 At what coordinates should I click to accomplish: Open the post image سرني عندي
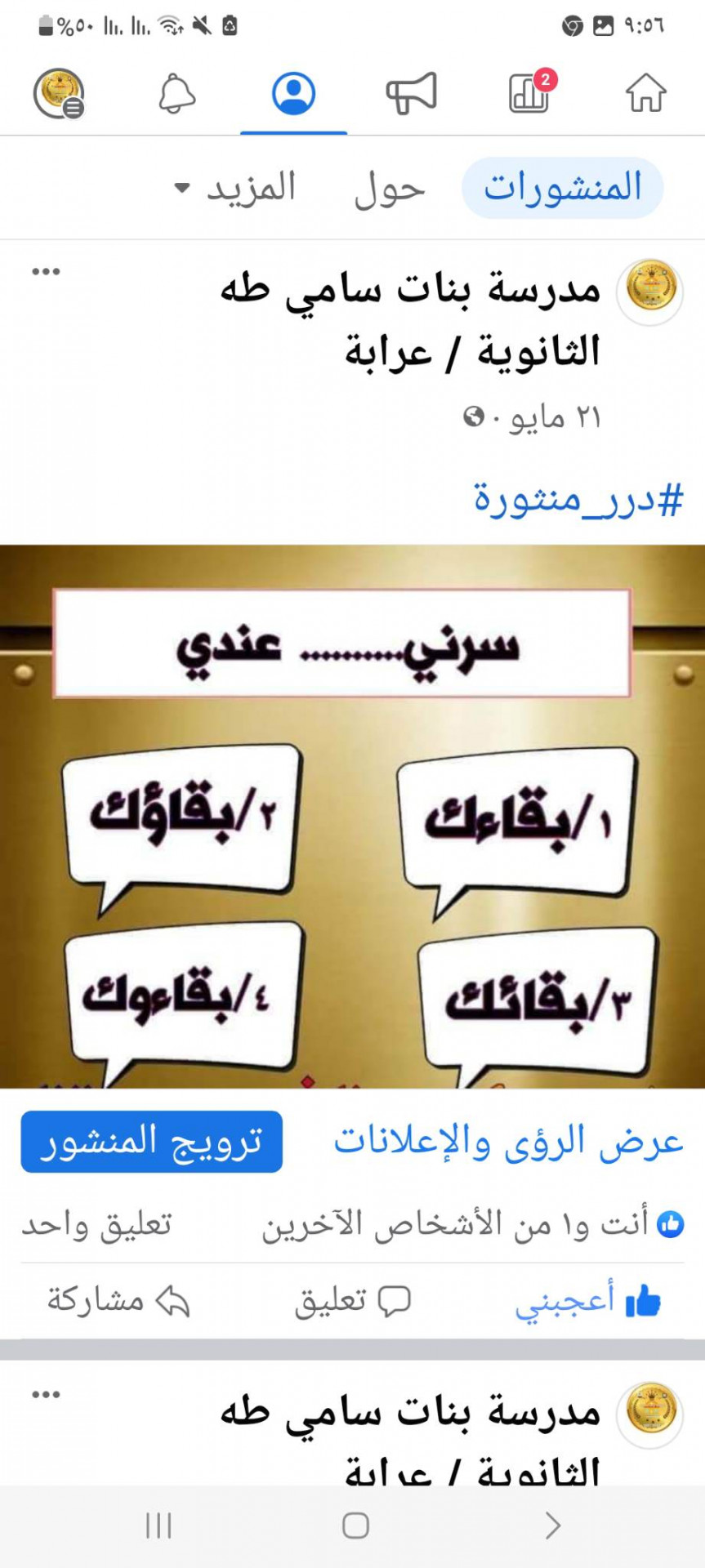click(x=352, y=817)
